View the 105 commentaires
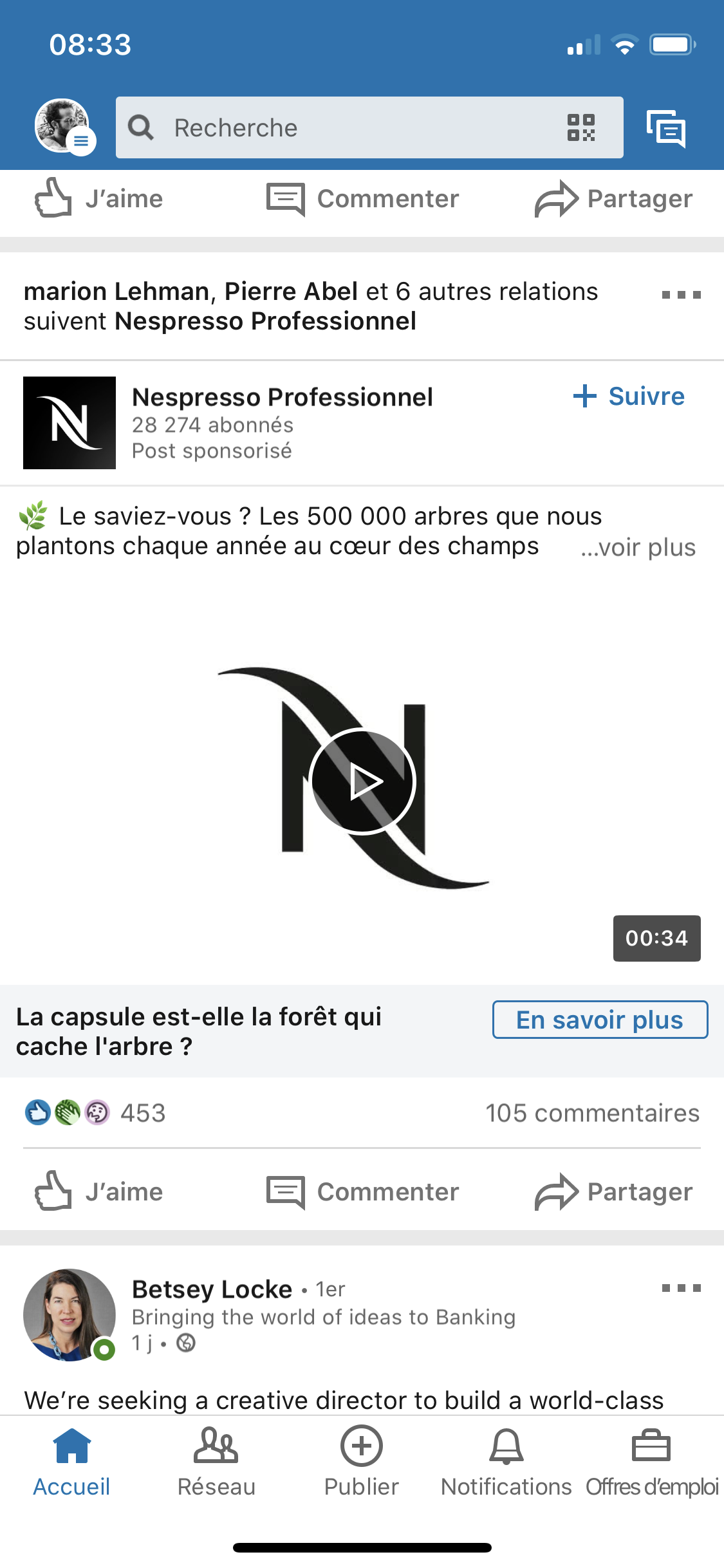 click(x=592, y=1113)
